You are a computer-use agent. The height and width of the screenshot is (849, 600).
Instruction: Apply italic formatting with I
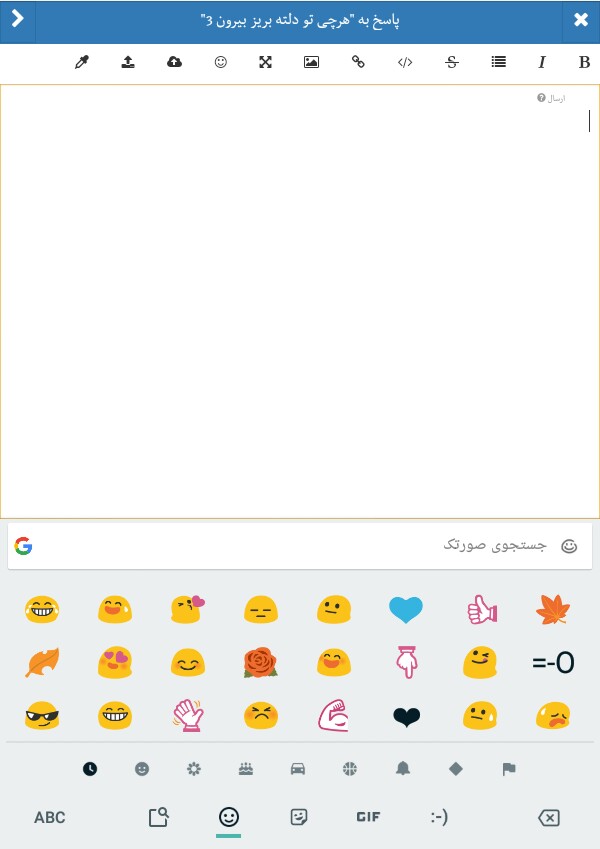[x=542, y=62]
